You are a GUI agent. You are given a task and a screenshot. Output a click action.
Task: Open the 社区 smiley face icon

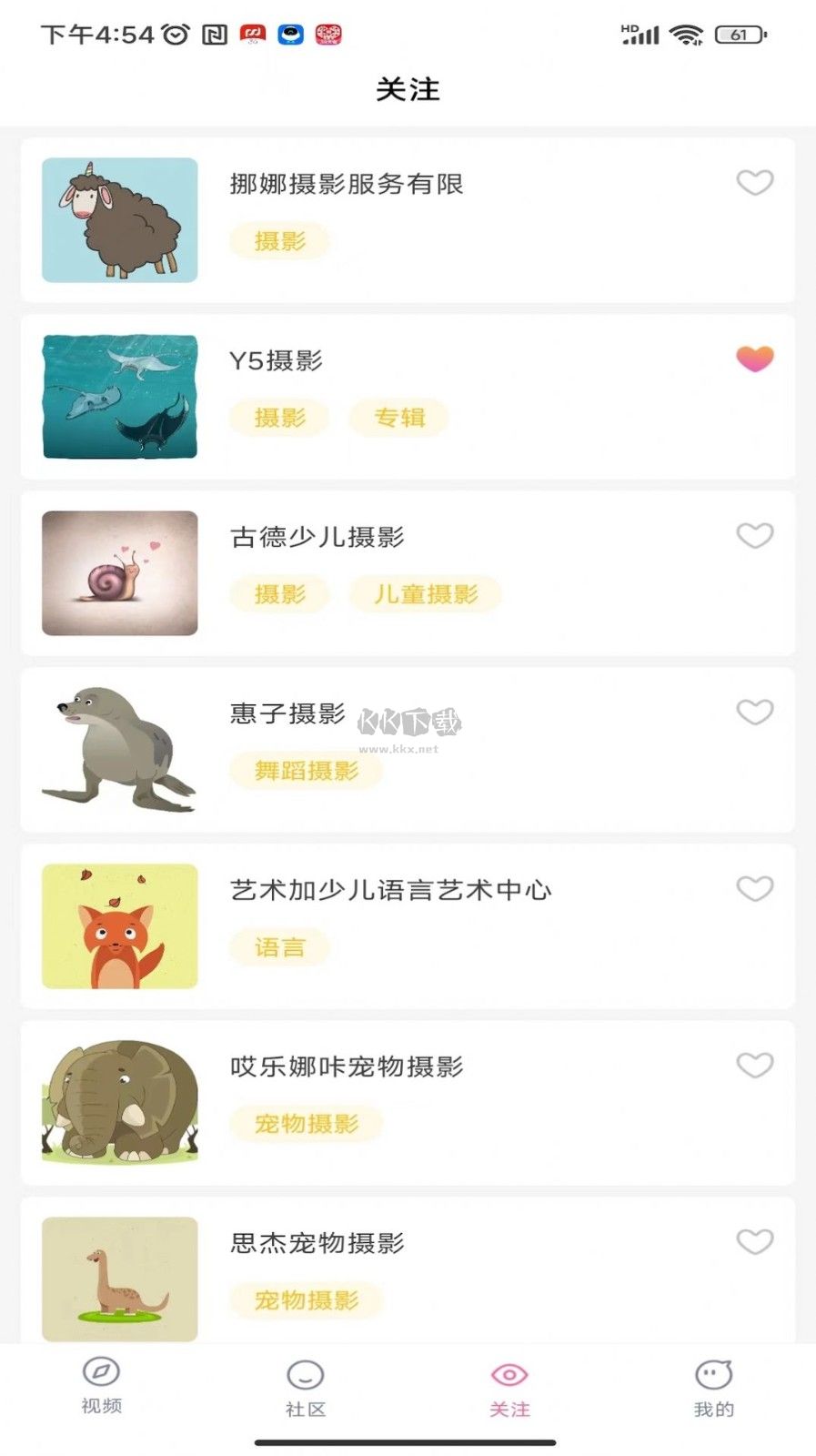[306, 1374]
